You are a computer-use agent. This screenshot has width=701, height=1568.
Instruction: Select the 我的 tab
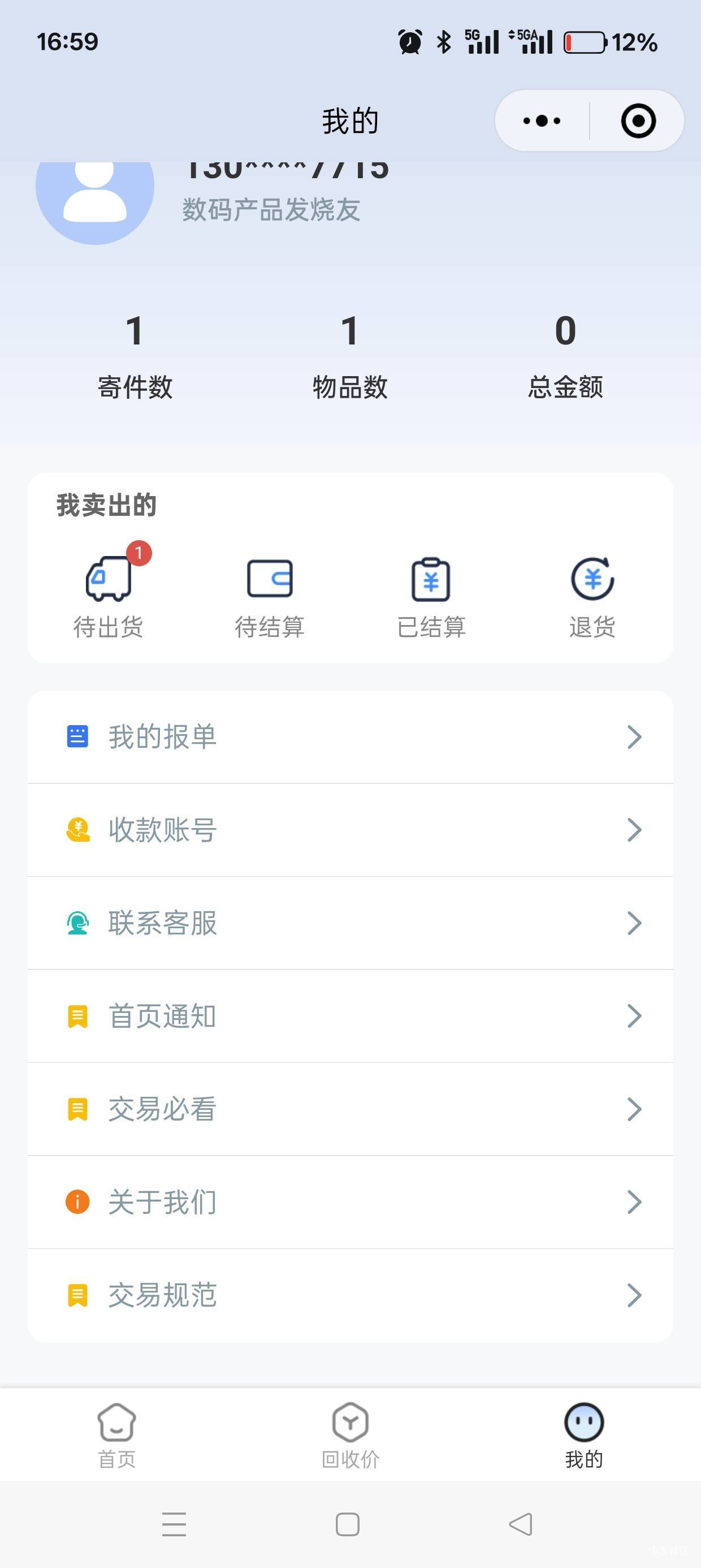click(583, 1436)
